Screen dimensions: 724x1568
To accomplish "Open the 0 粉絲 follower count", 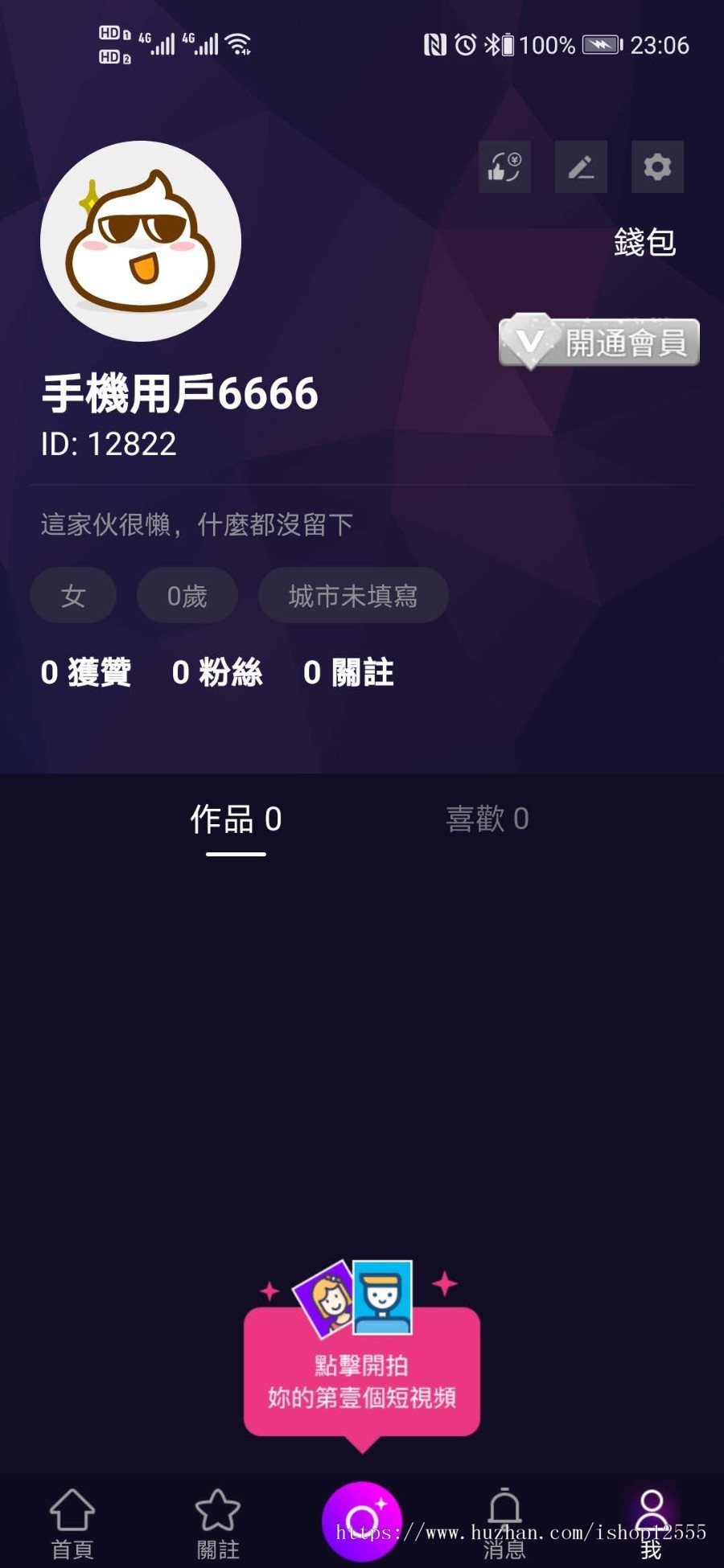I will point(216,673).
